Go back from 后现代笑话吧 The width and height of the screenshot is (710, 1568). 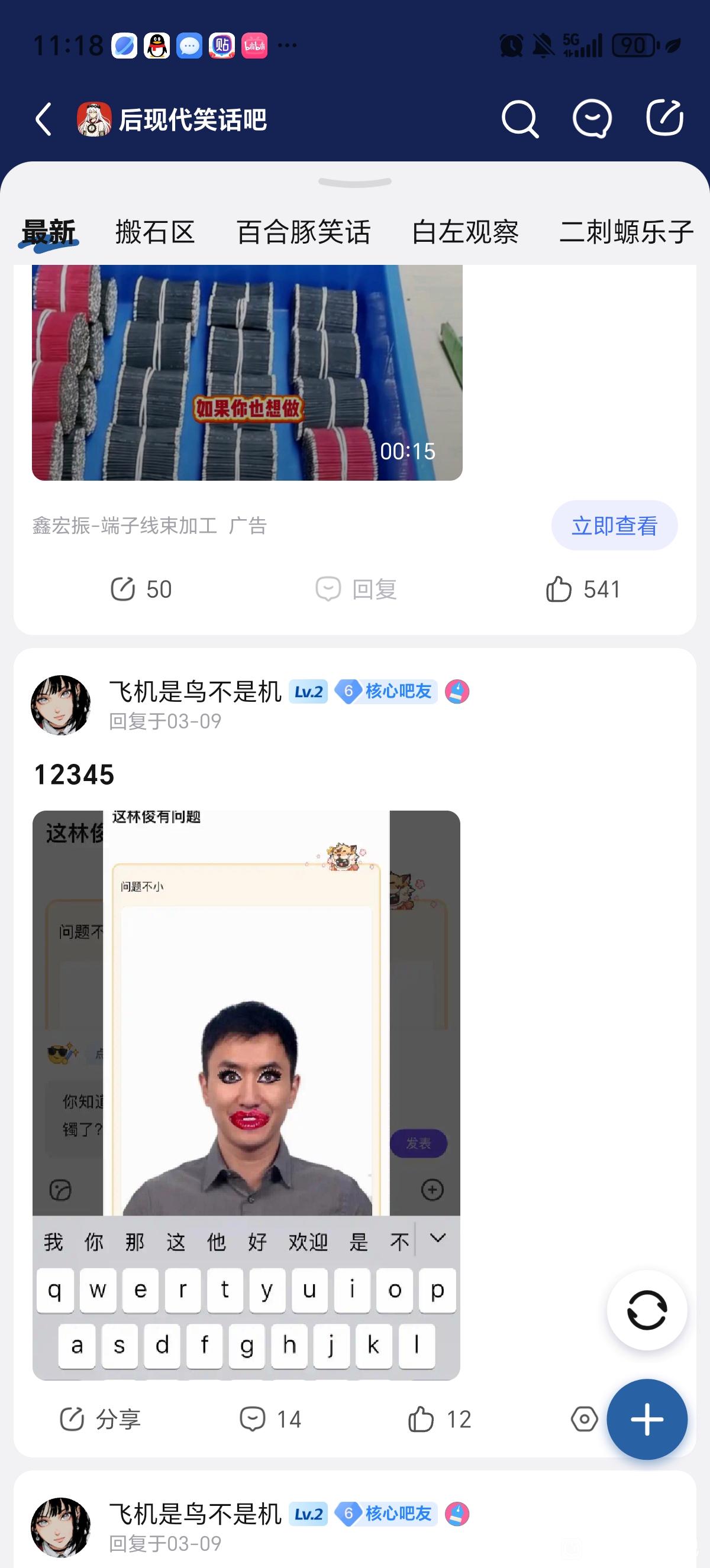44,119
